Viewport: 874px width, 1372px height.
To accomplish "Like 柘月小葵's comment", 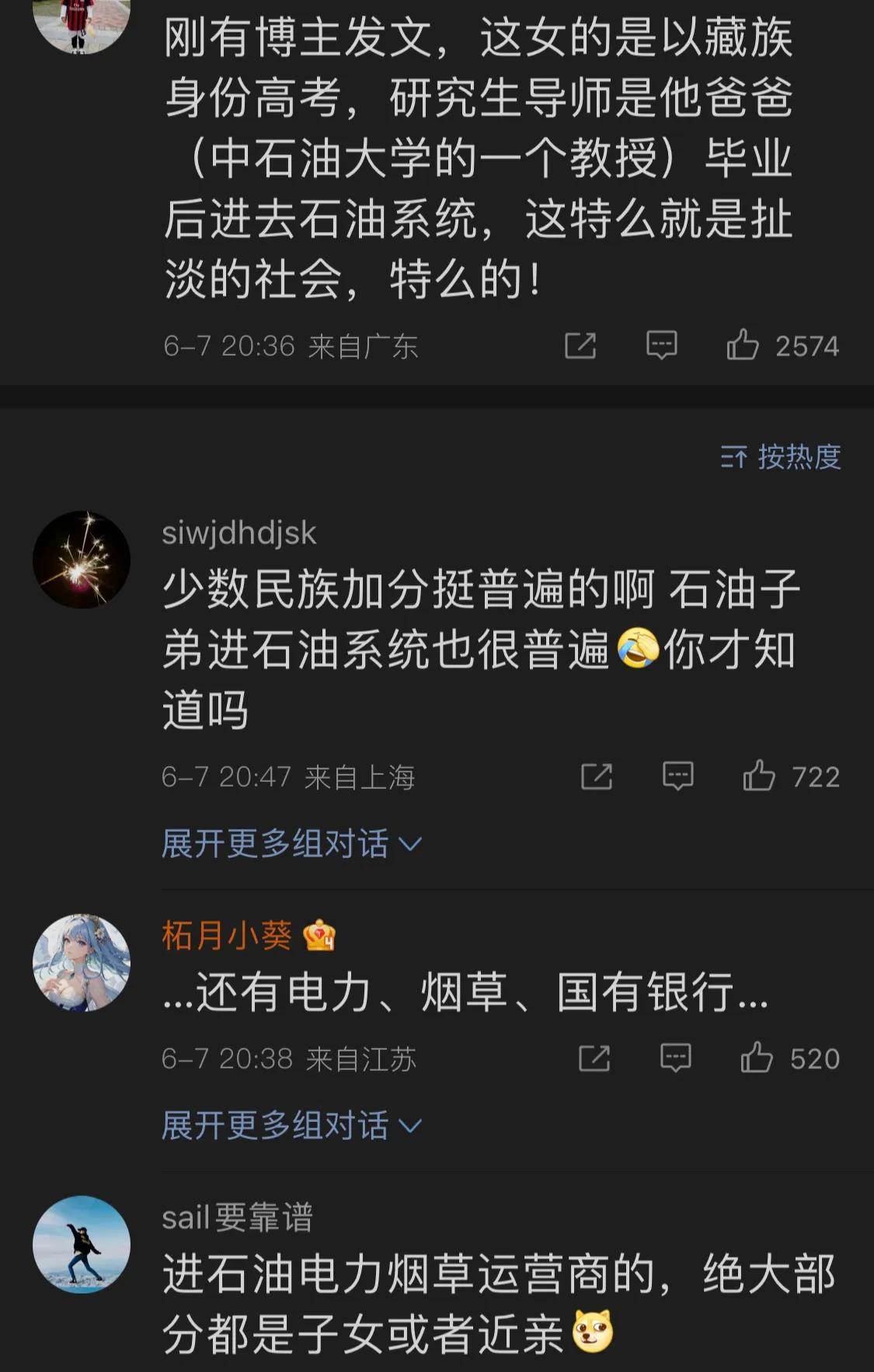I will 757,1058.
